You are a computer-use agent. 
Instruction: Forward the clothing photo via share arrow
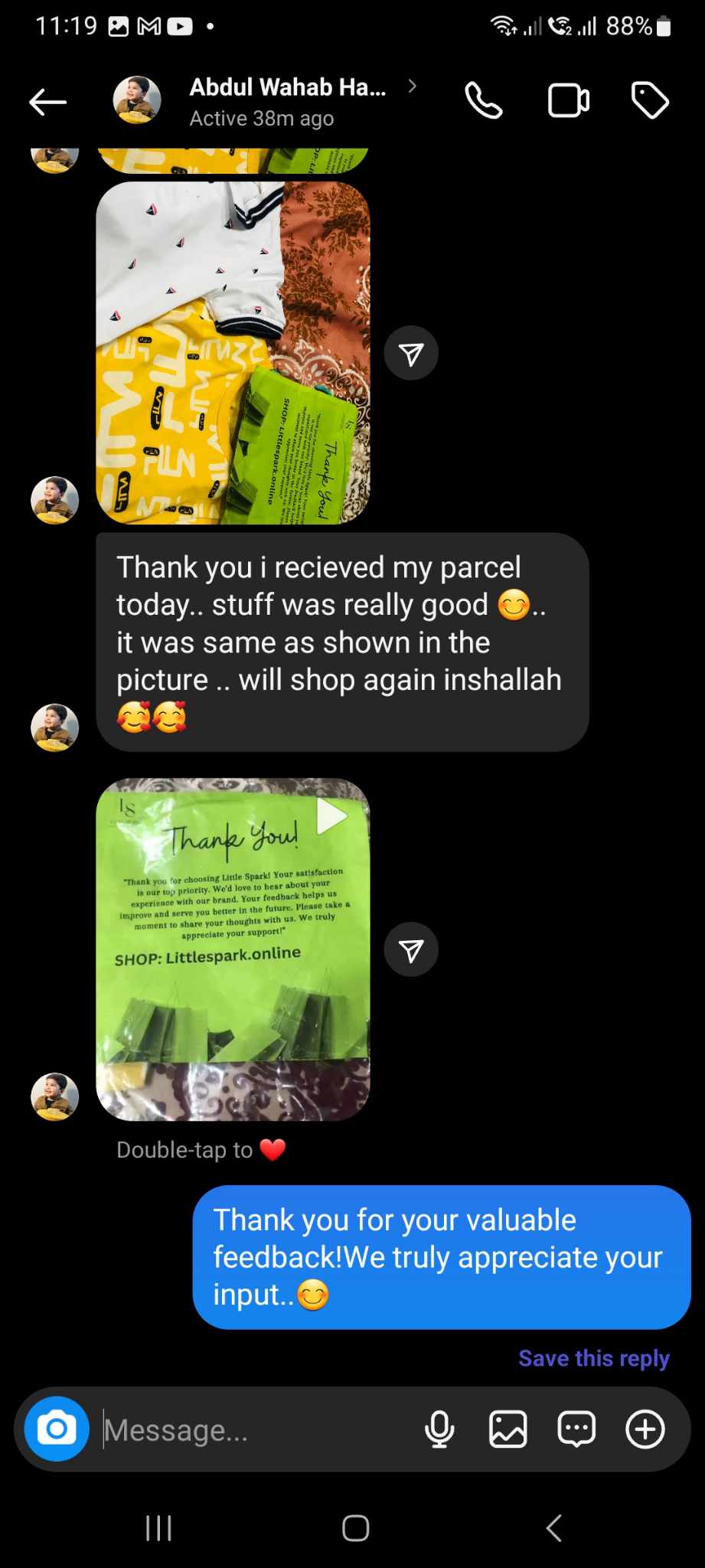pyautogui.click(x=411, y=353)
